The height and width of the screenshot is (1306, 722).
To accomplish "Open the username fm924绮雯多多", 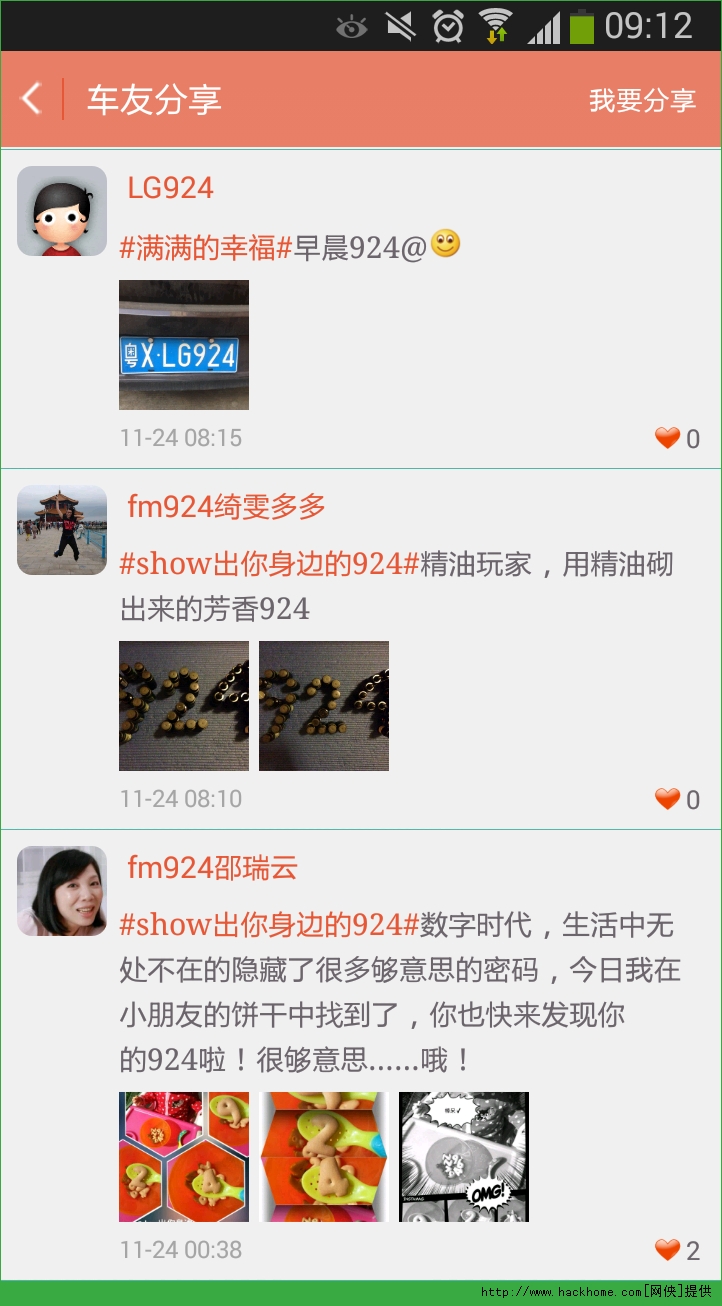I will pos(227,507).
